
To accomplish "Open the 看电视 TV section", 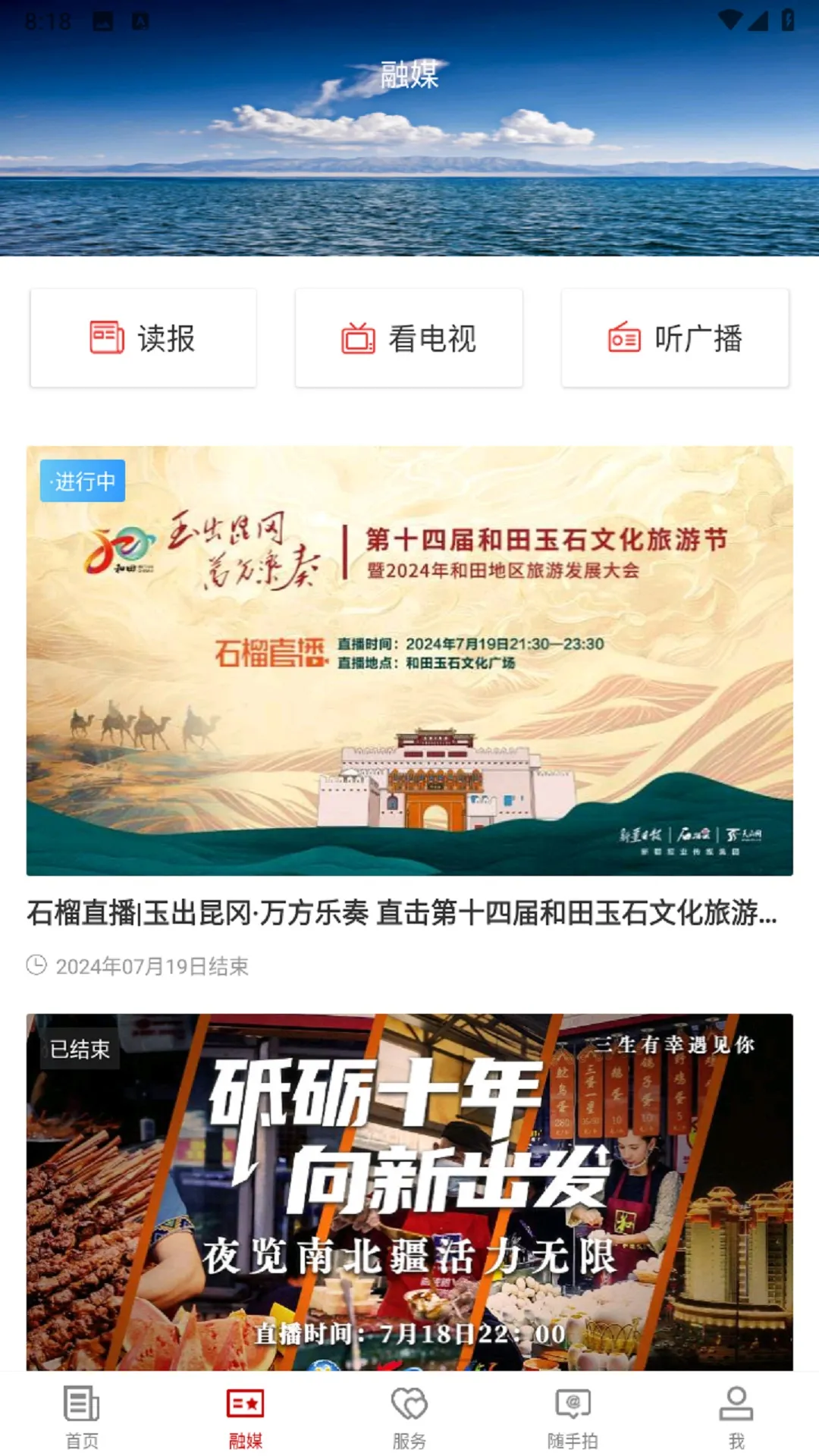I will 409,338.
